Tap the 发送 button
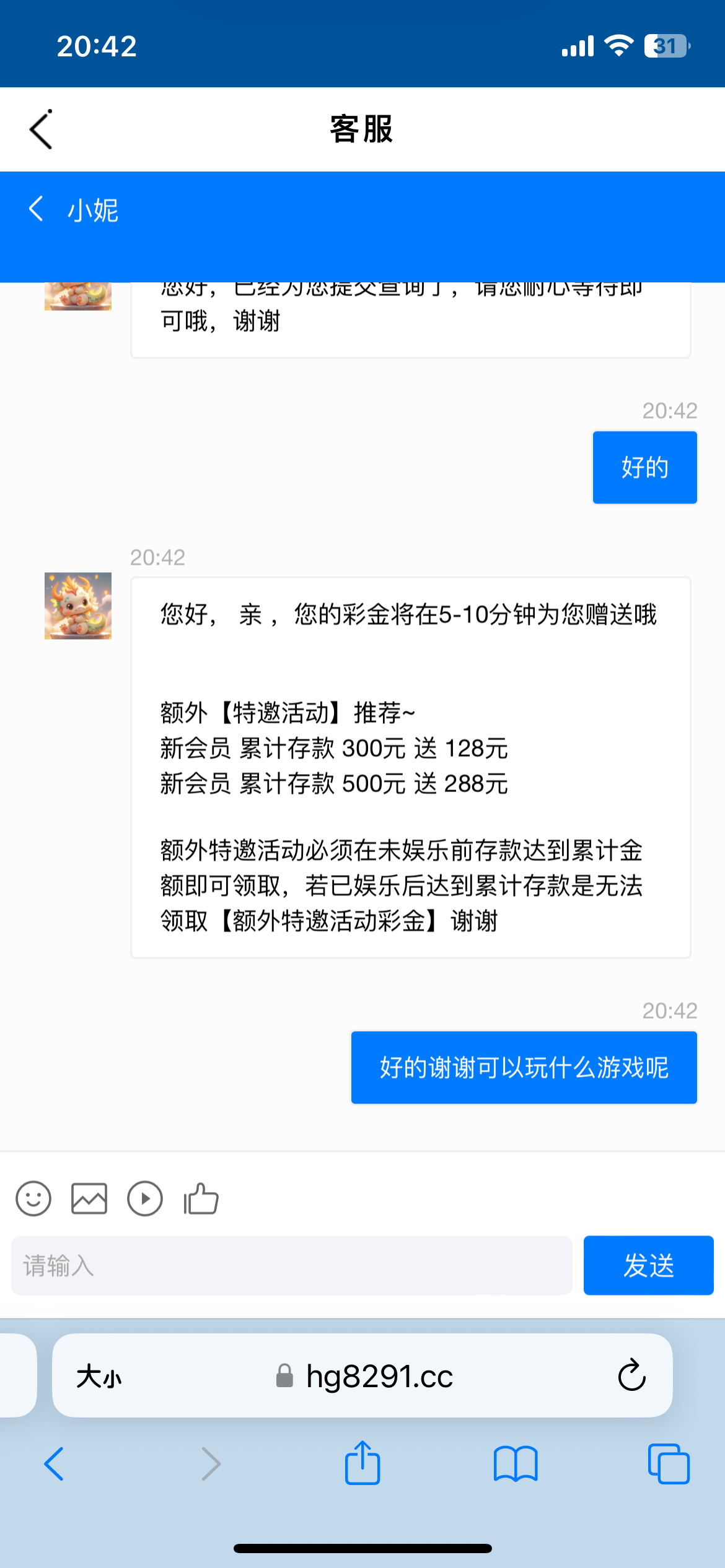This screenshot has height=1568, width=725. point(648,1265)
